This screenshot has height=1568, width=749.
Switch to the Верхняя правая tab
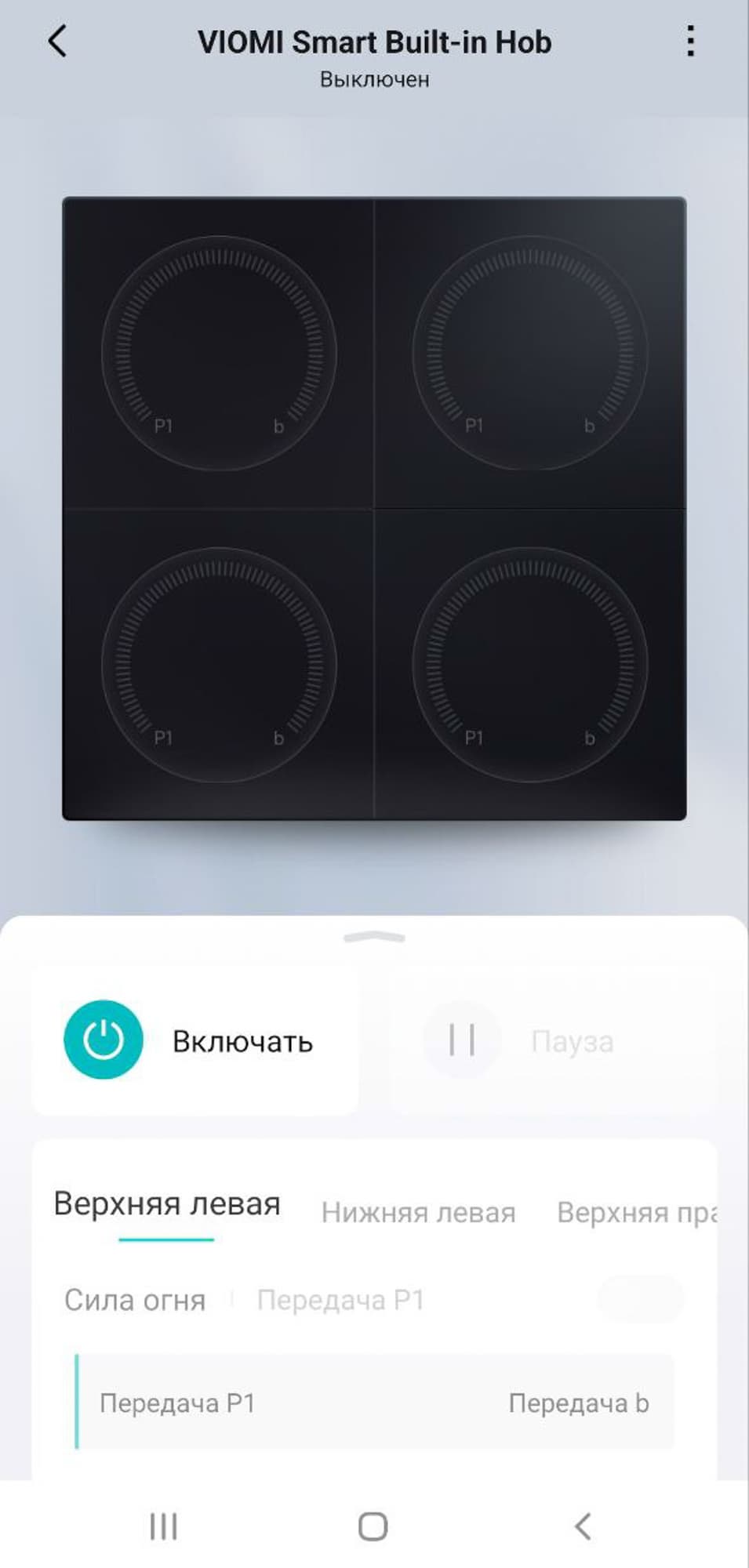tap(635, 1213)
